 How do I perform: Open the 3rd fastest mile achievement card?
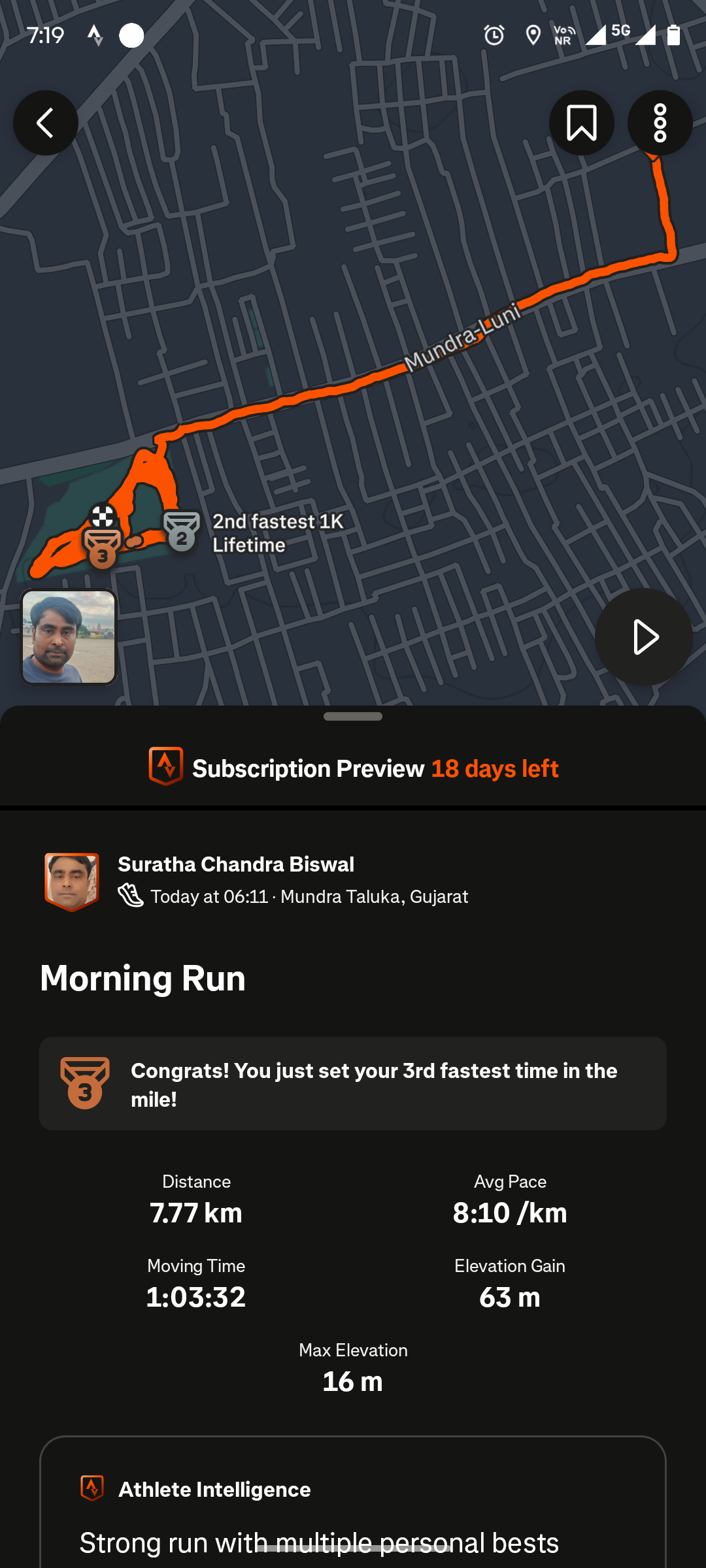pos(353,1084)
